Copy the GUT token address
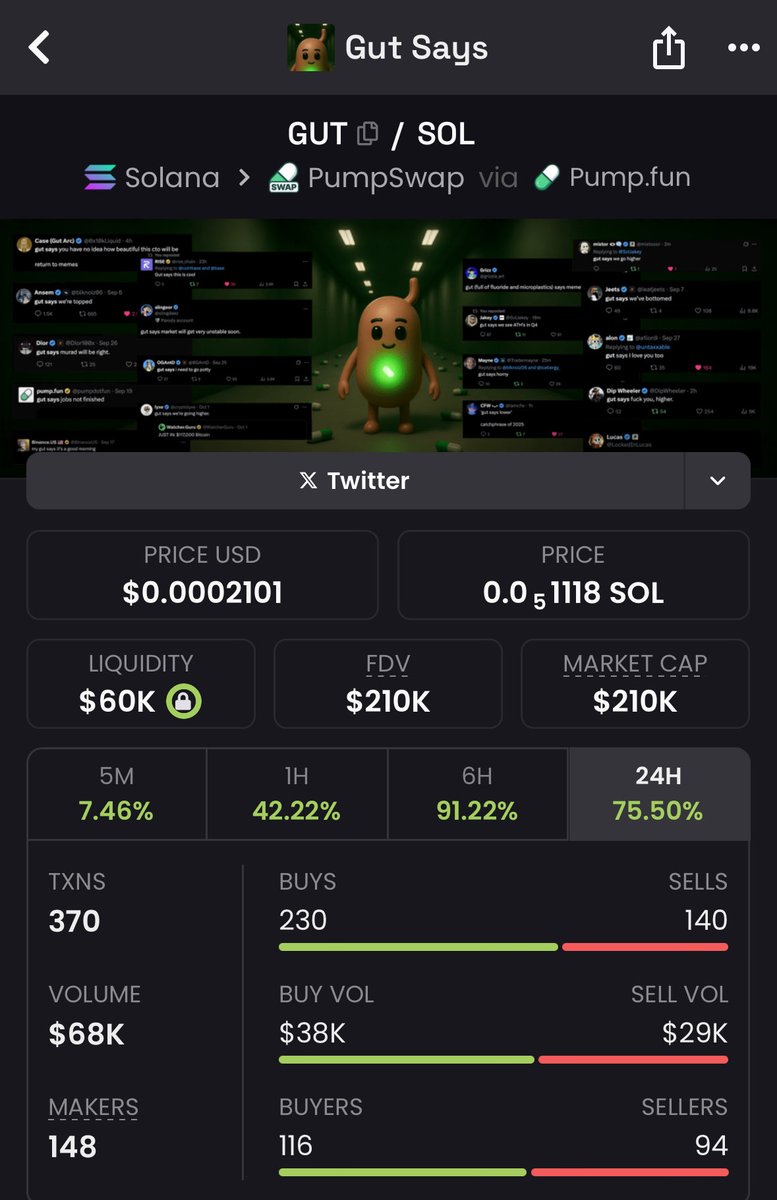Image resolution: width=777 pixels, height=1200 pixels. pyautogui.click(x=368, y=134)
